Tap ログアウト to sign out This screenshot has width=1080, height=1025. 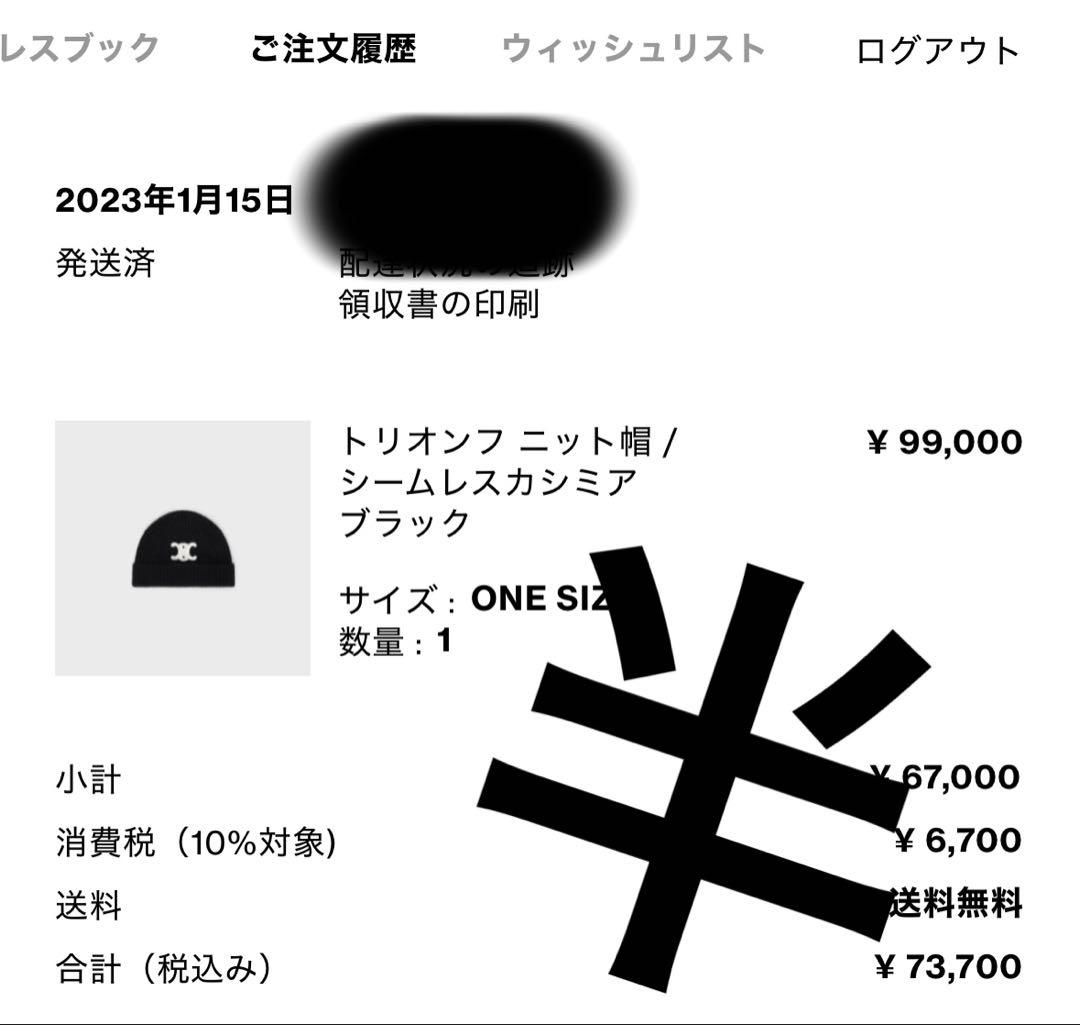(x=937, y=50)
